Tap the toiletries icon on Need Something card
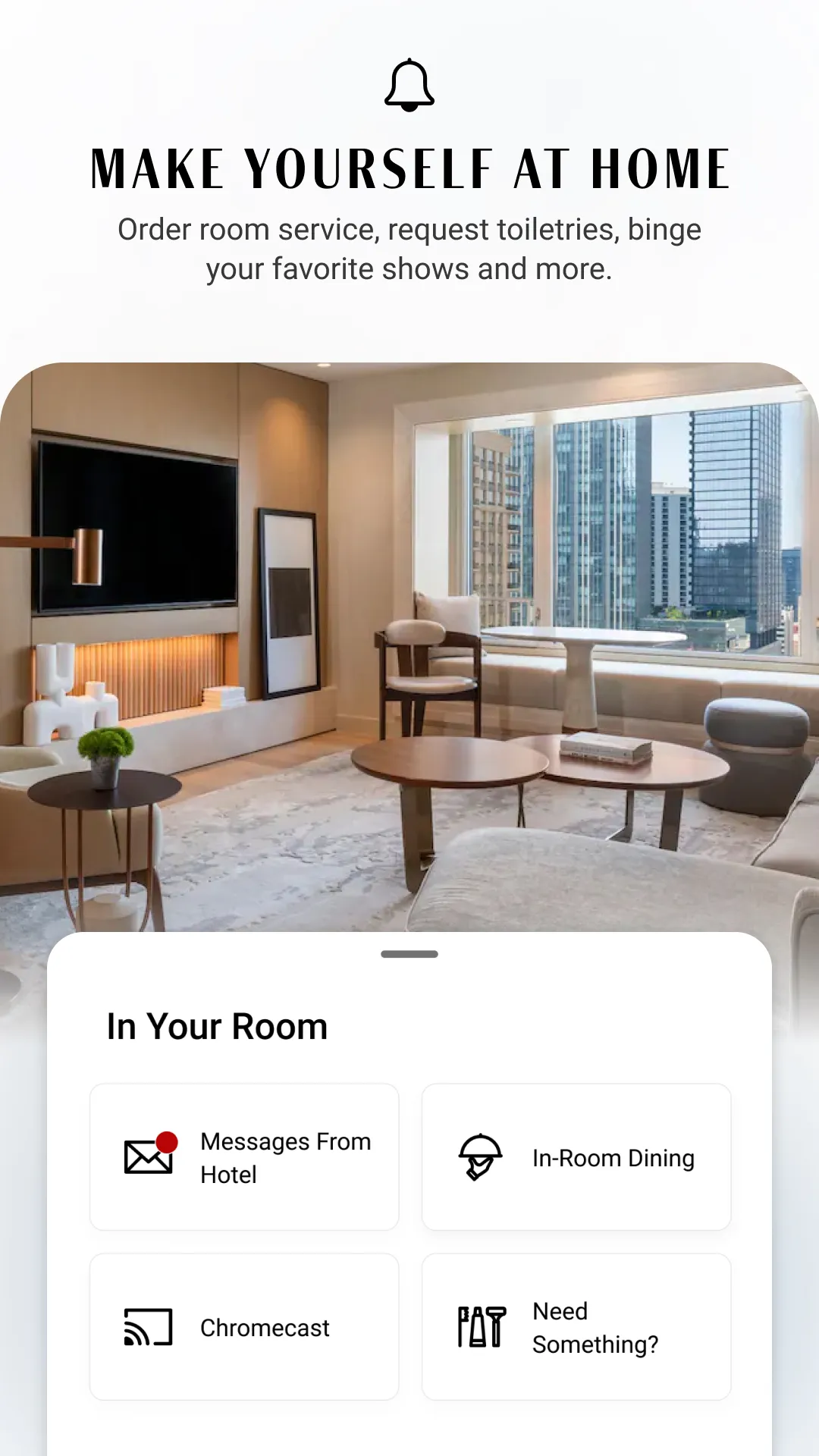819x1456 pixels. coord(480,1327)
